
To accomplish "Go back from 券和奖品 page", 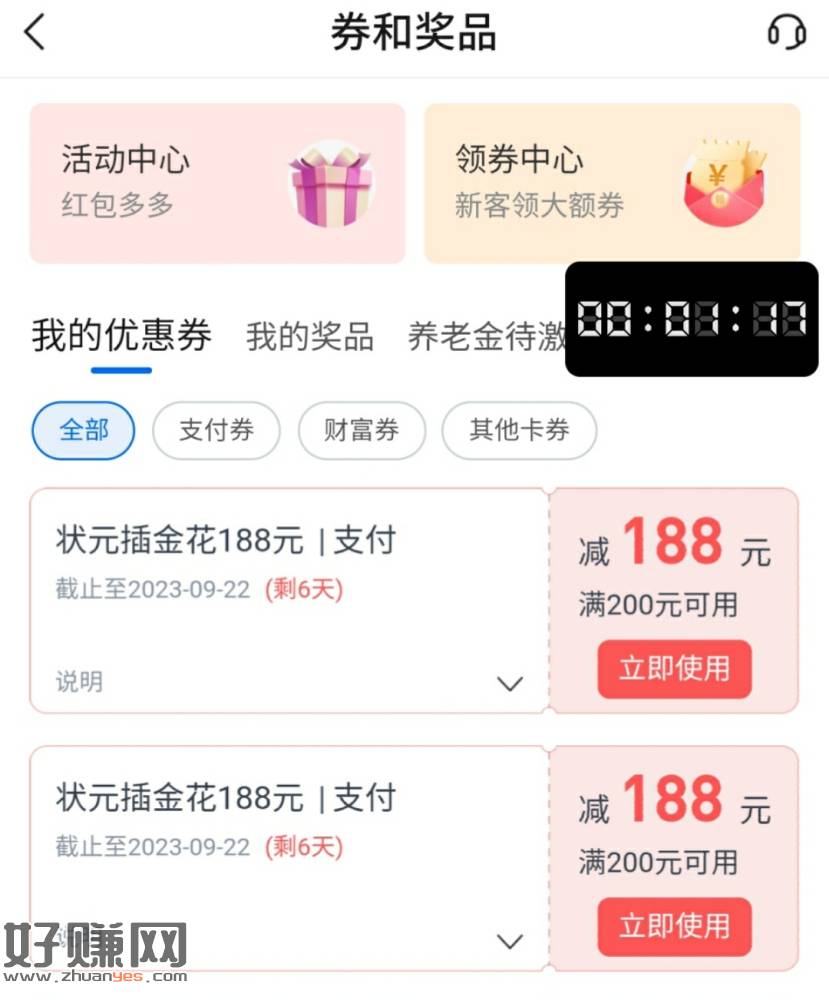I will [x=35, y=33].
